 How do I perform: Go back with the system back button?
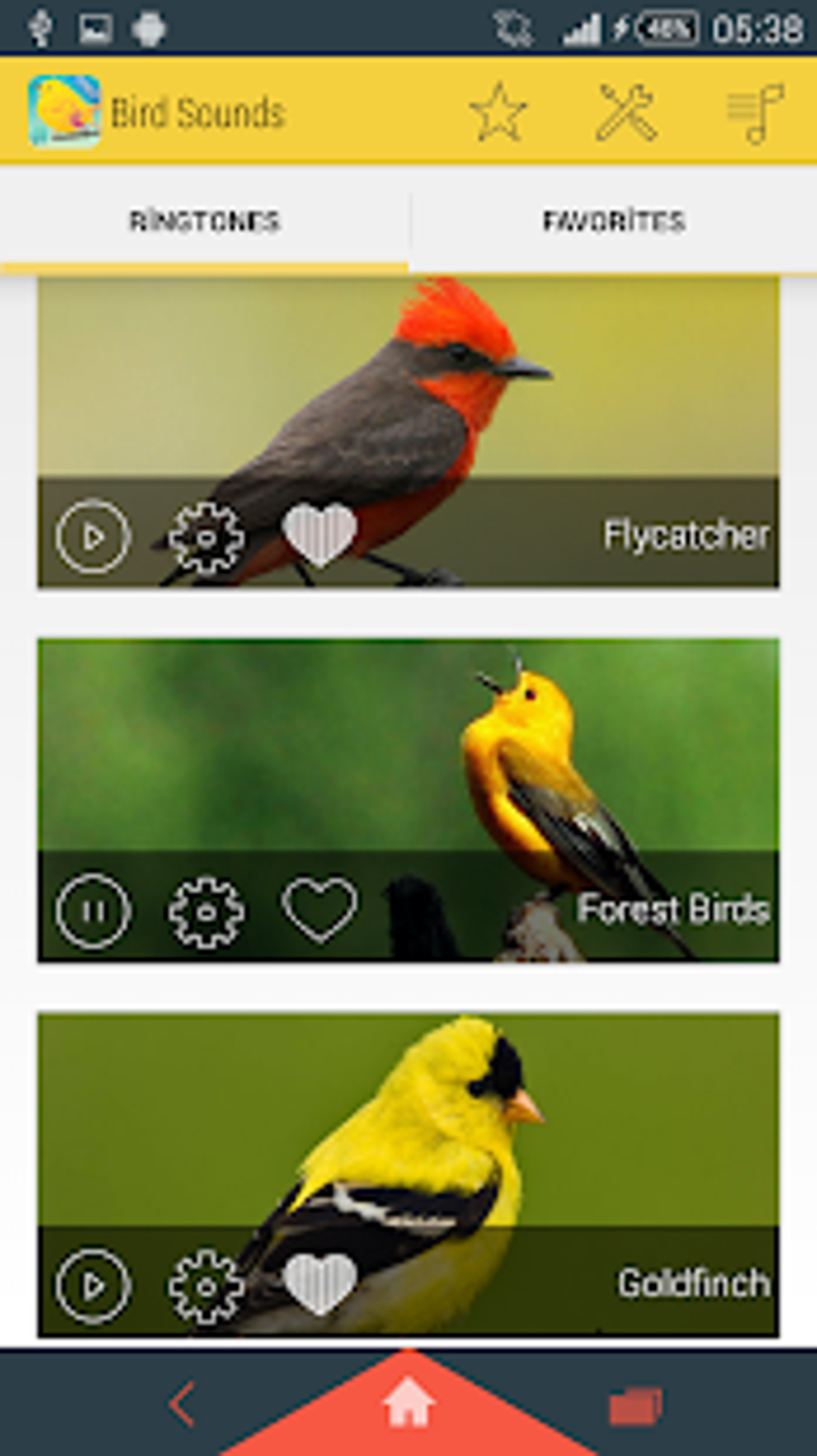coord(183,1403)
